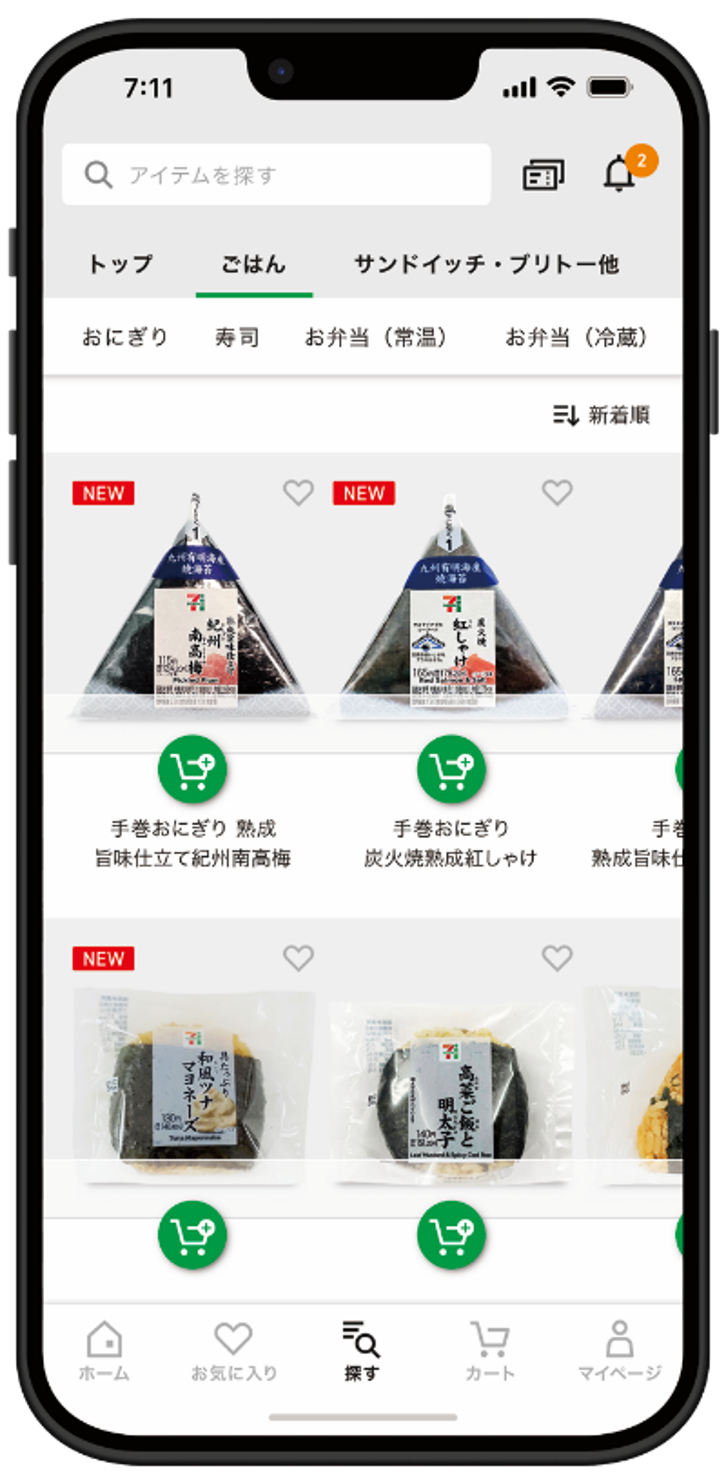
Task: Add 炭火焼熟成紅しゃけ onigiri to cart
Action: (451, 768)
